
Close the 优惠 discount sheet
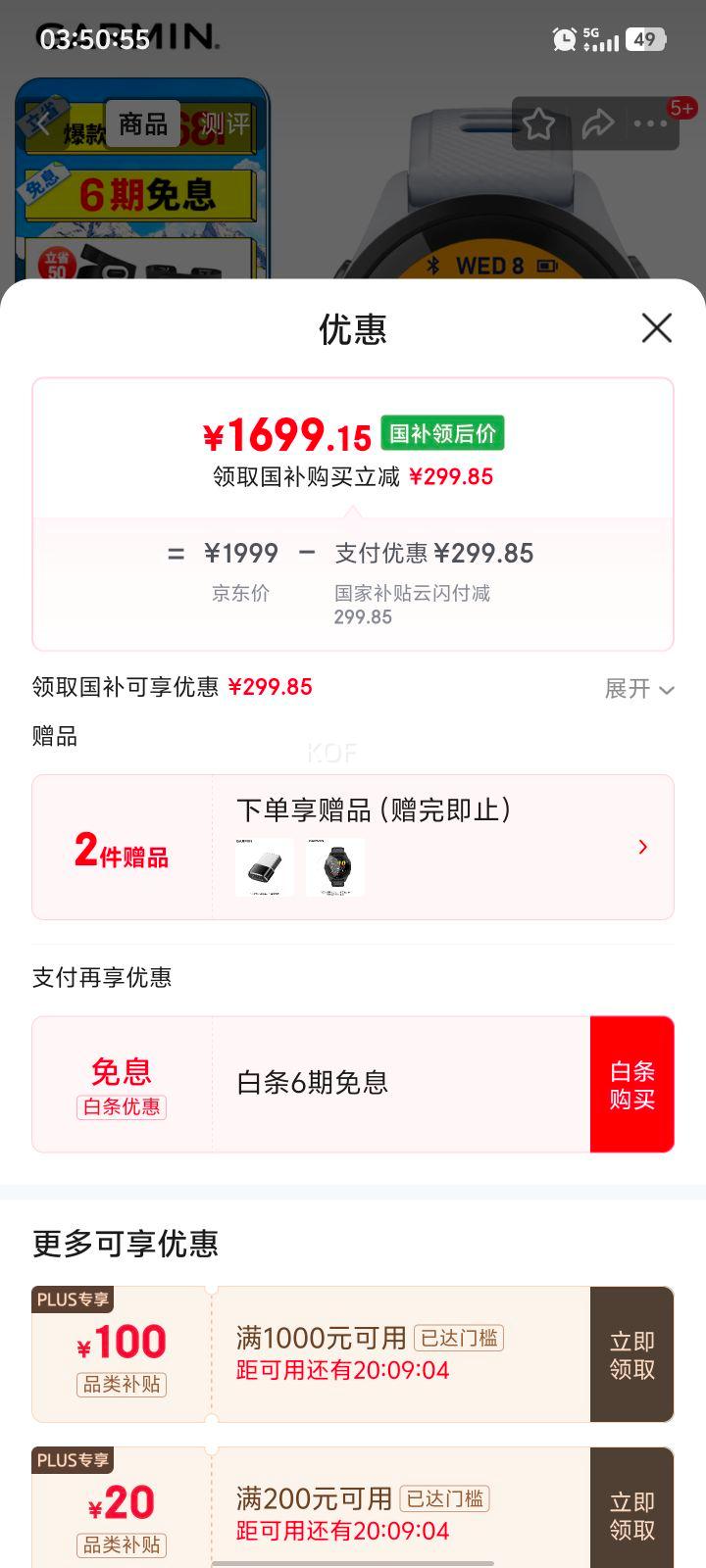656,328
